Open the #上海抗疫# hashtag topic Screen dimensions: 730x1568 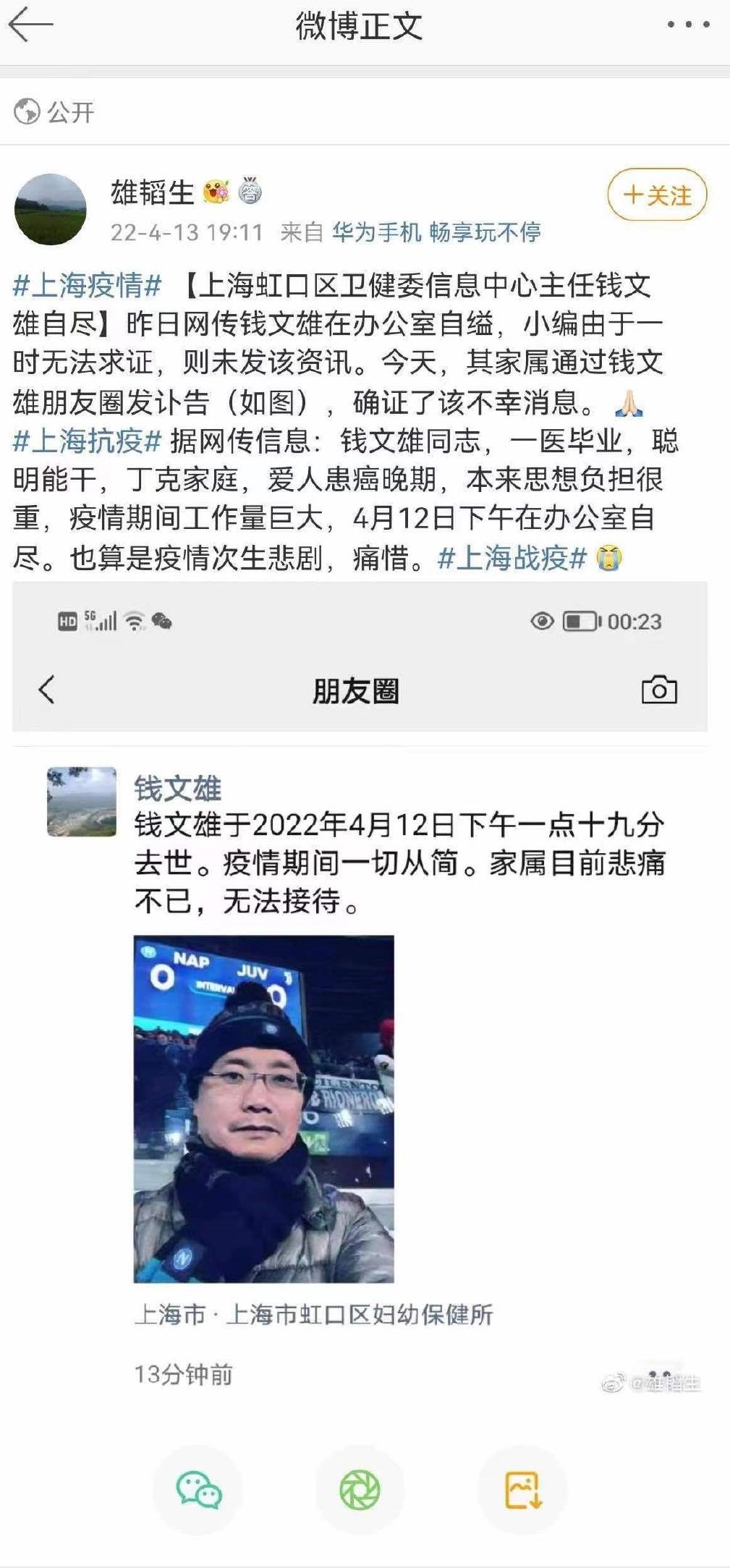tap(87, 441)
